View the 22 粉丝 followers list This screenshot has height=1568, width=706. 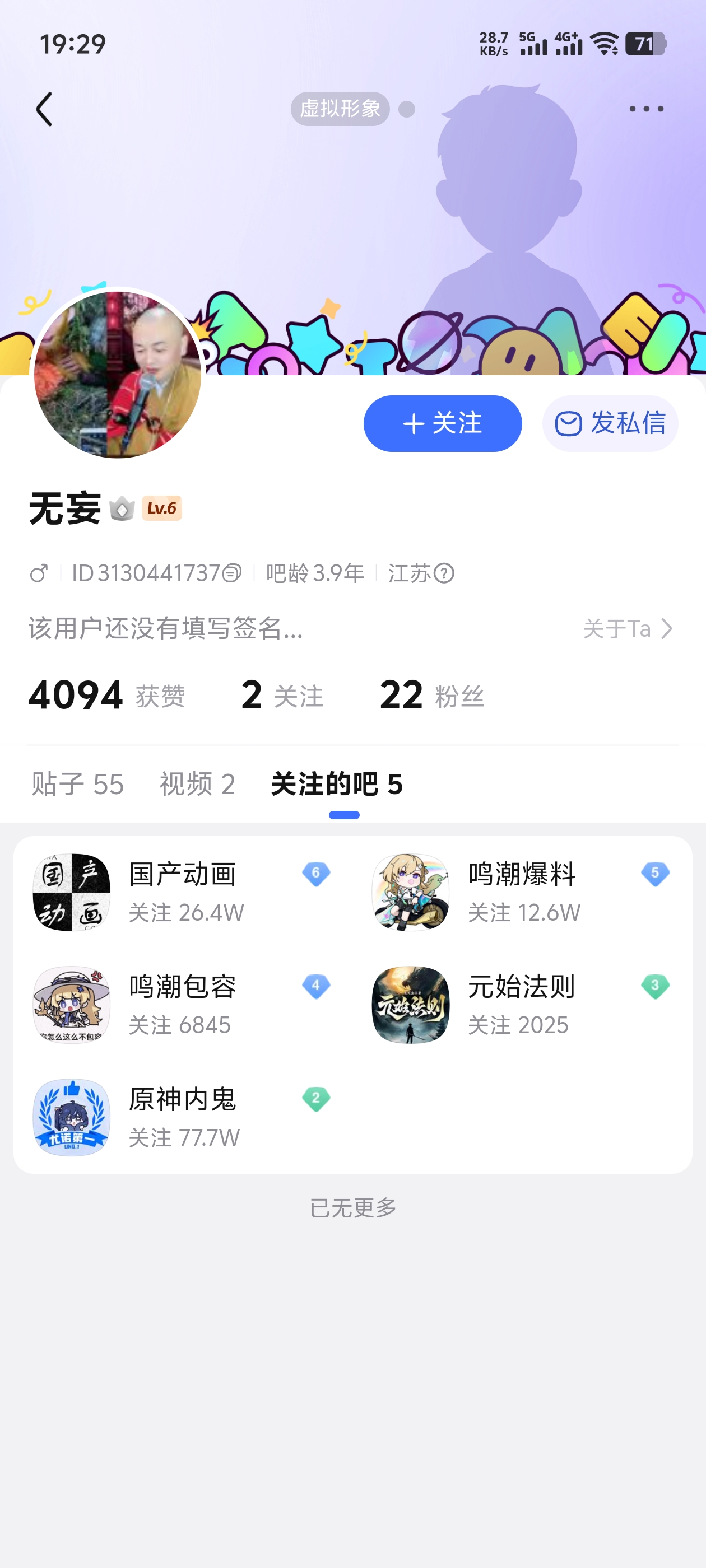tap(431, 695)
